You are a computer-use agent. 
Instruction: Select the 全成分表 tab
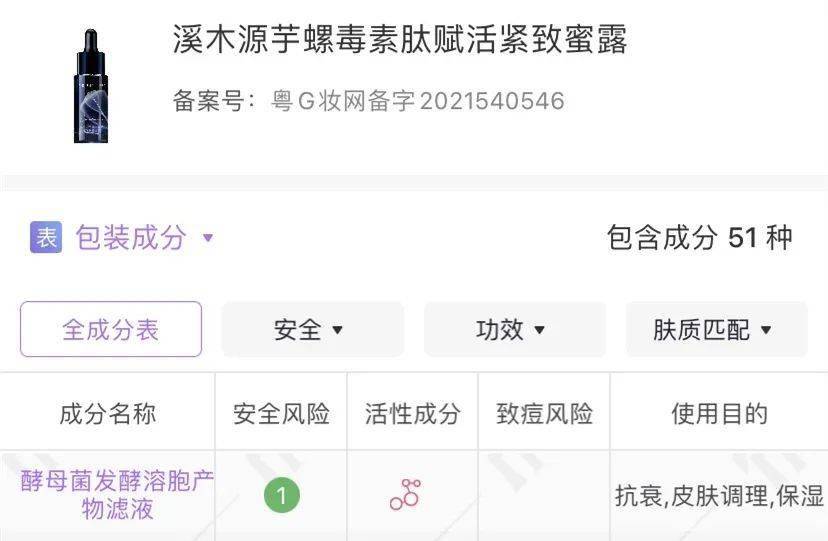point(111,329)
